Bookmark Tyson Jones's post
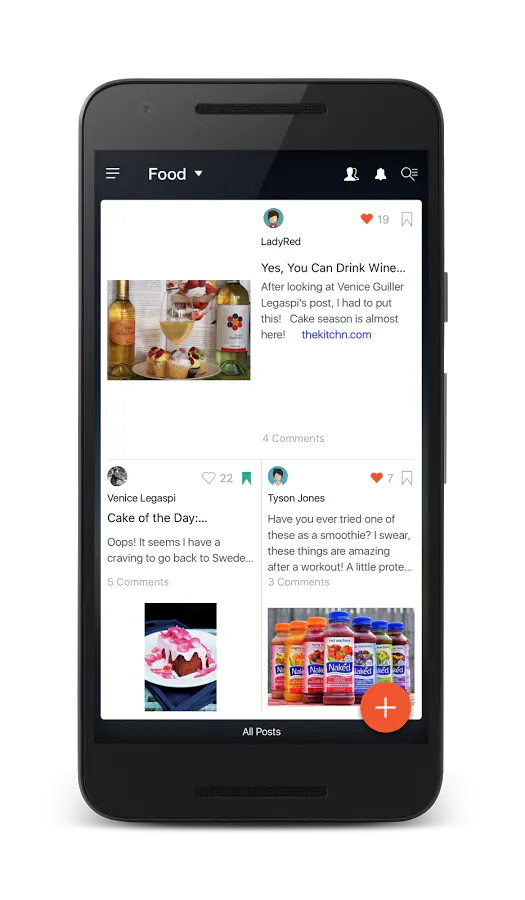This screenshot has height=900, width=525. pos(407,478)
